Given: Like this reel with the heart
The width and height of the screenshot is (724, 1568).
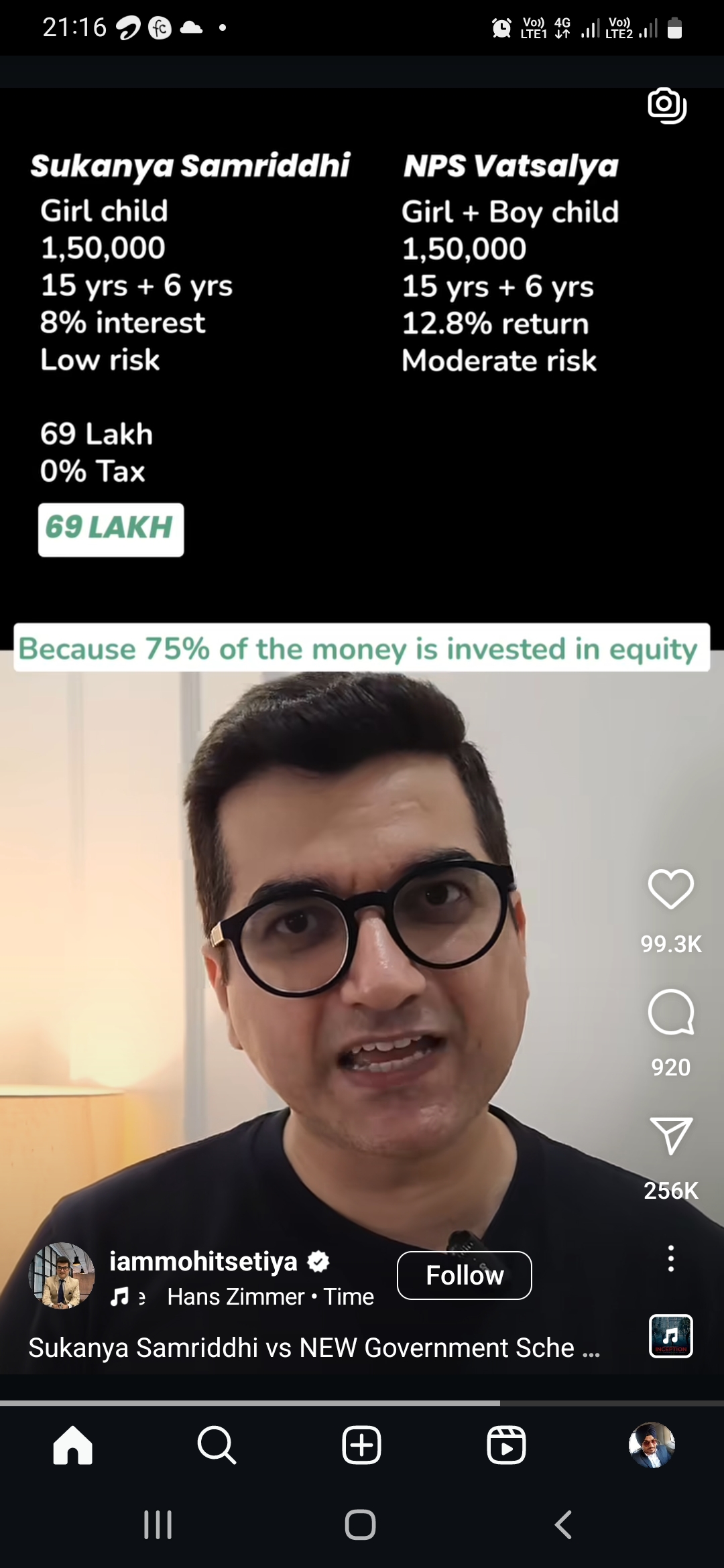Looking at the screenshot, I should coord(670,889).
